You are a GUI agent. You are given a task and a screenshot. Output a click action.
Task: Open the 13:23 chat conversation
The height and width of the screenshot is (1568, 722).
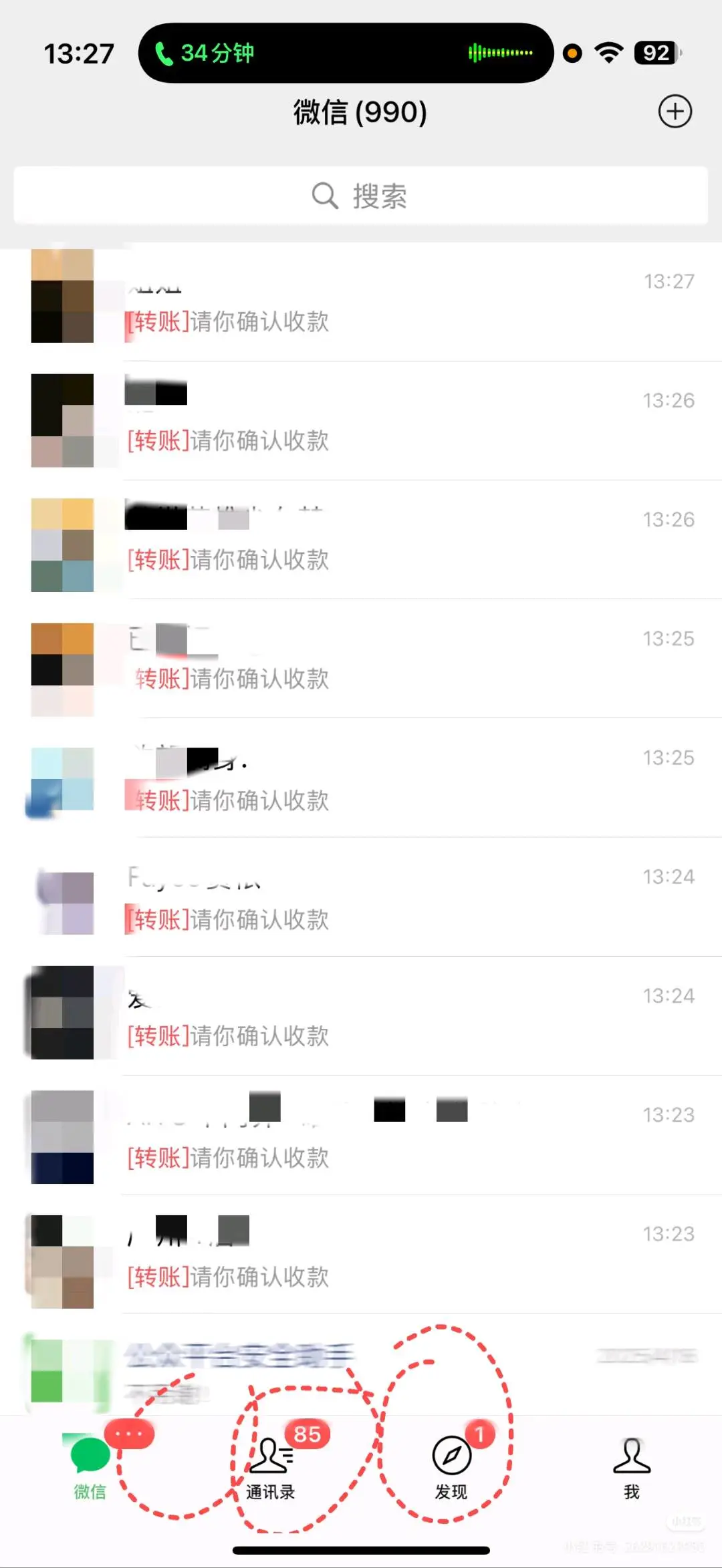[361, 1136]
